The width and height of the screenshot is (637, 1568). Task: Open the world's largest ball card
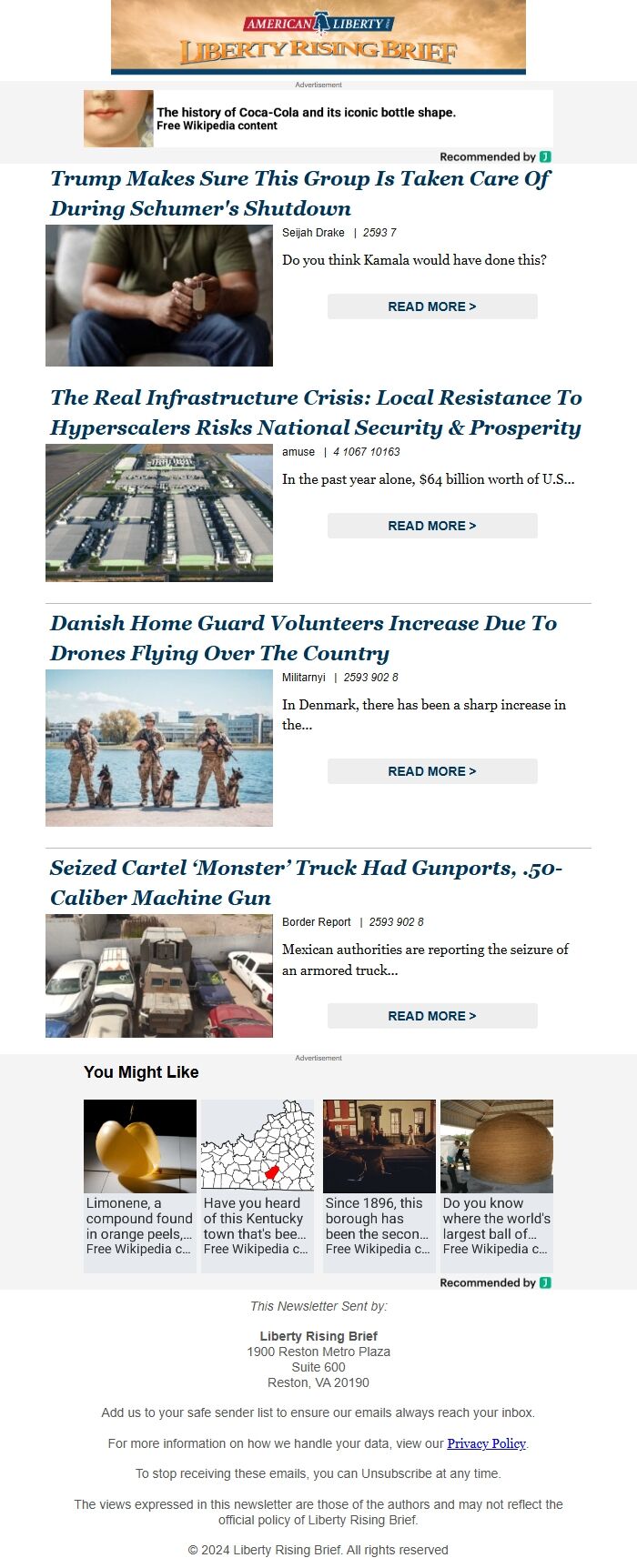tap(497, 1185)
